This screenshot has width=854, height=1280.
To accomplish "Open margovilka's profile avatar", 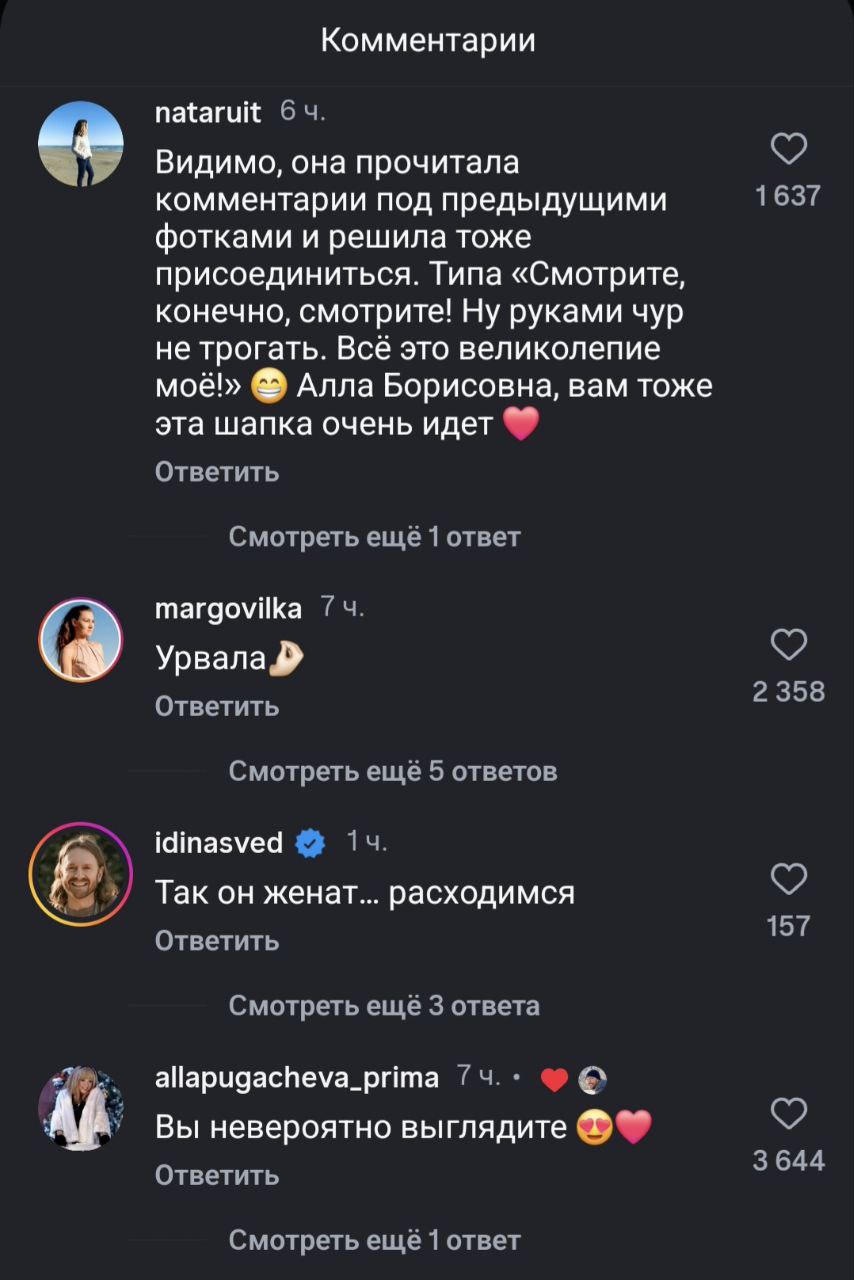I will click(x=80, y=640).
